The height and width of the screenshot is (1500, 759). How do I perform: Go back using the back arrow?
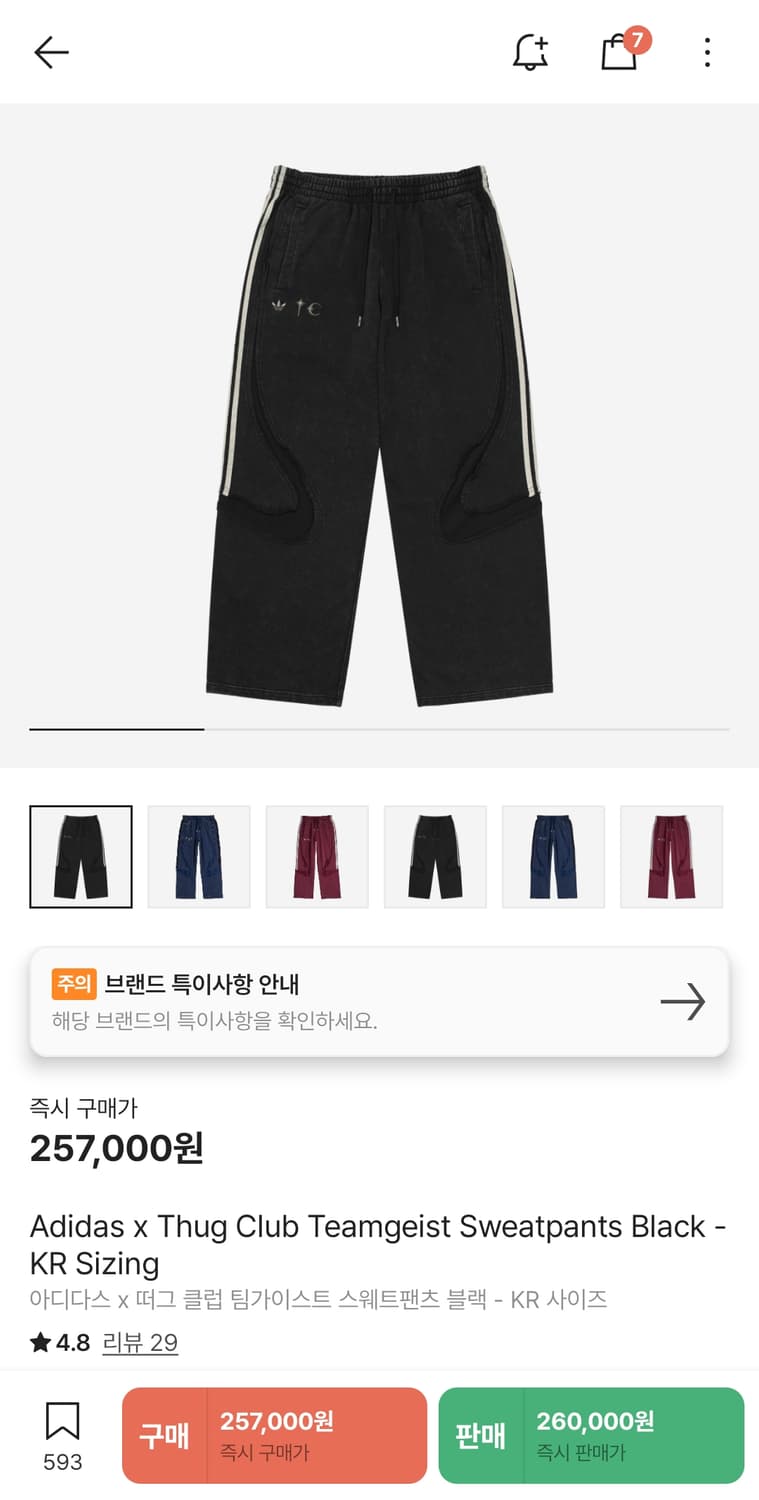click(48, 52)
